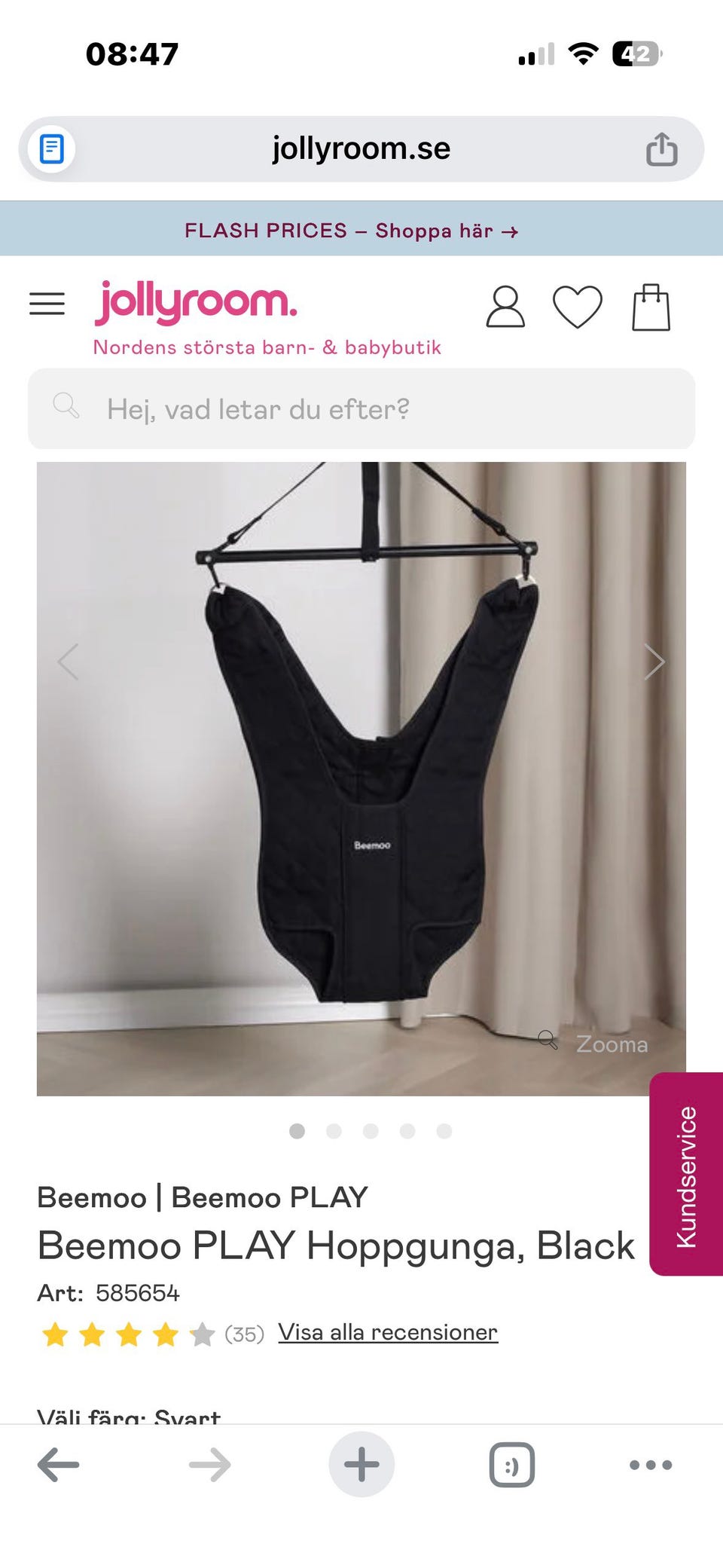723x1568 pixels.
Task: Go to the jollyroom home logo
Action: (x=197, y=302)
